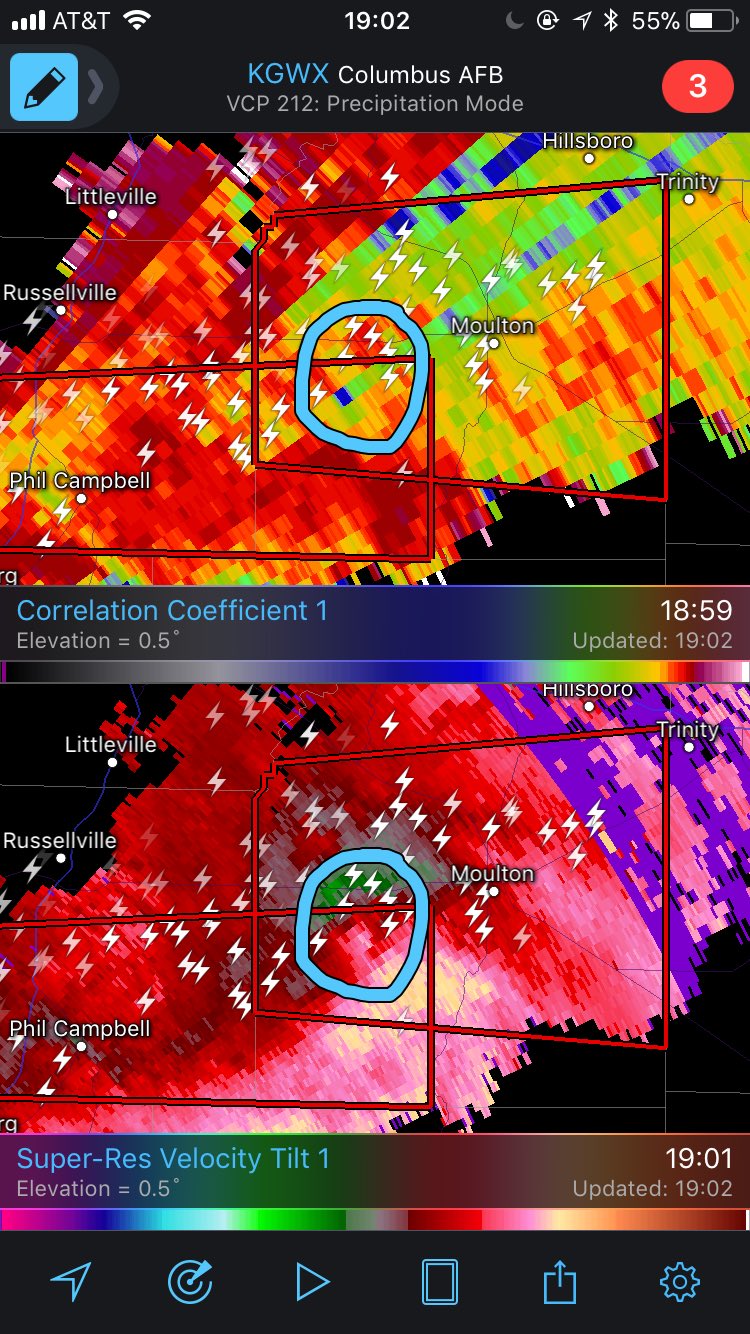Viewport: 750px width, 1334px height.
Task: Expand the drawing tools chevron
Action: [x=96, y=88]
